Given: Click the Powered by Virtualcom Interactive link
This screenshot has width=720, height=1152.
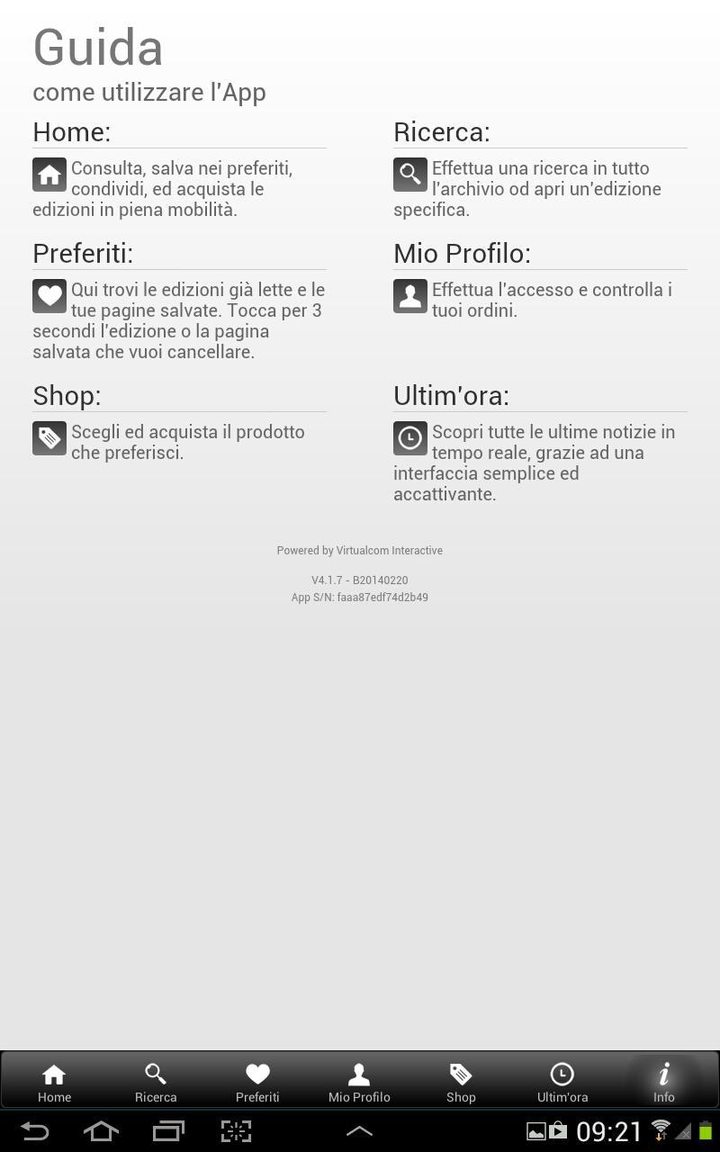Looking at the screenshot, I should click(x=359, y=550).
